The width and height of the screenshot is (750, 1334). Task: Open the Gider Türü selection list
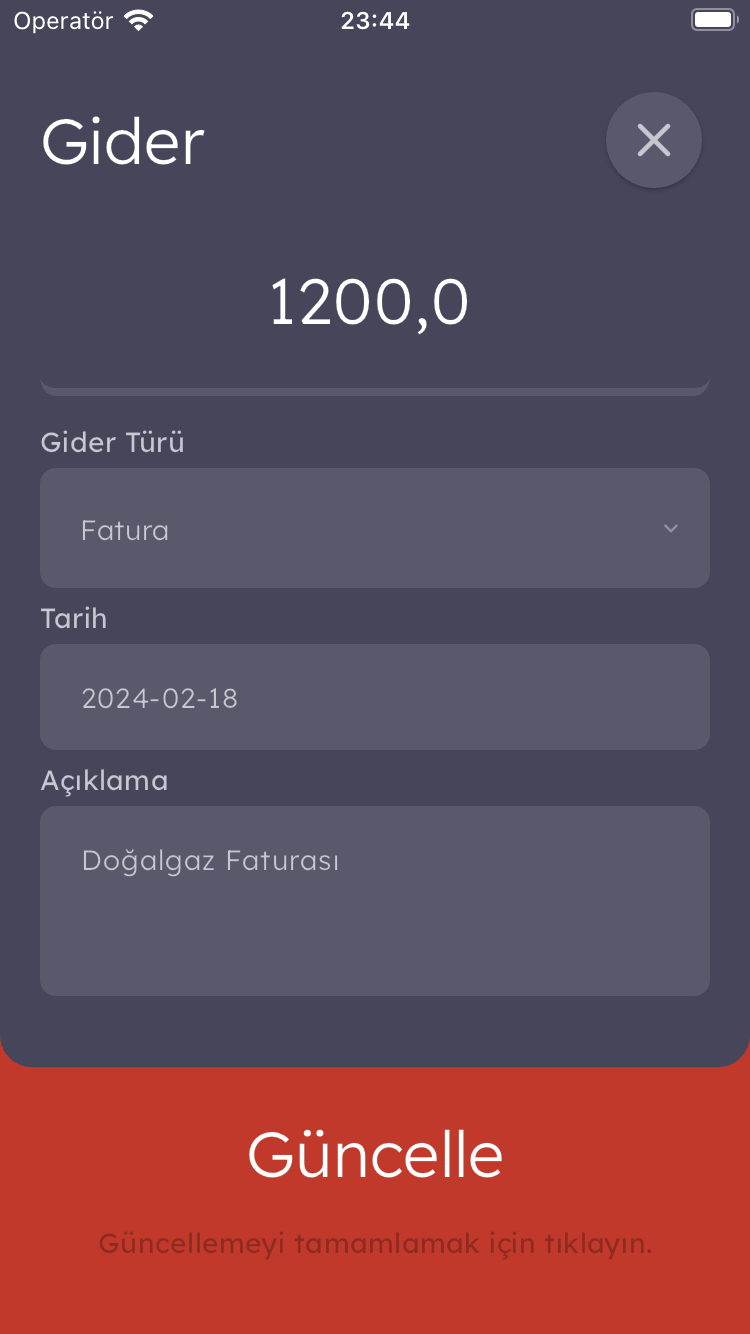pos(375,528)
